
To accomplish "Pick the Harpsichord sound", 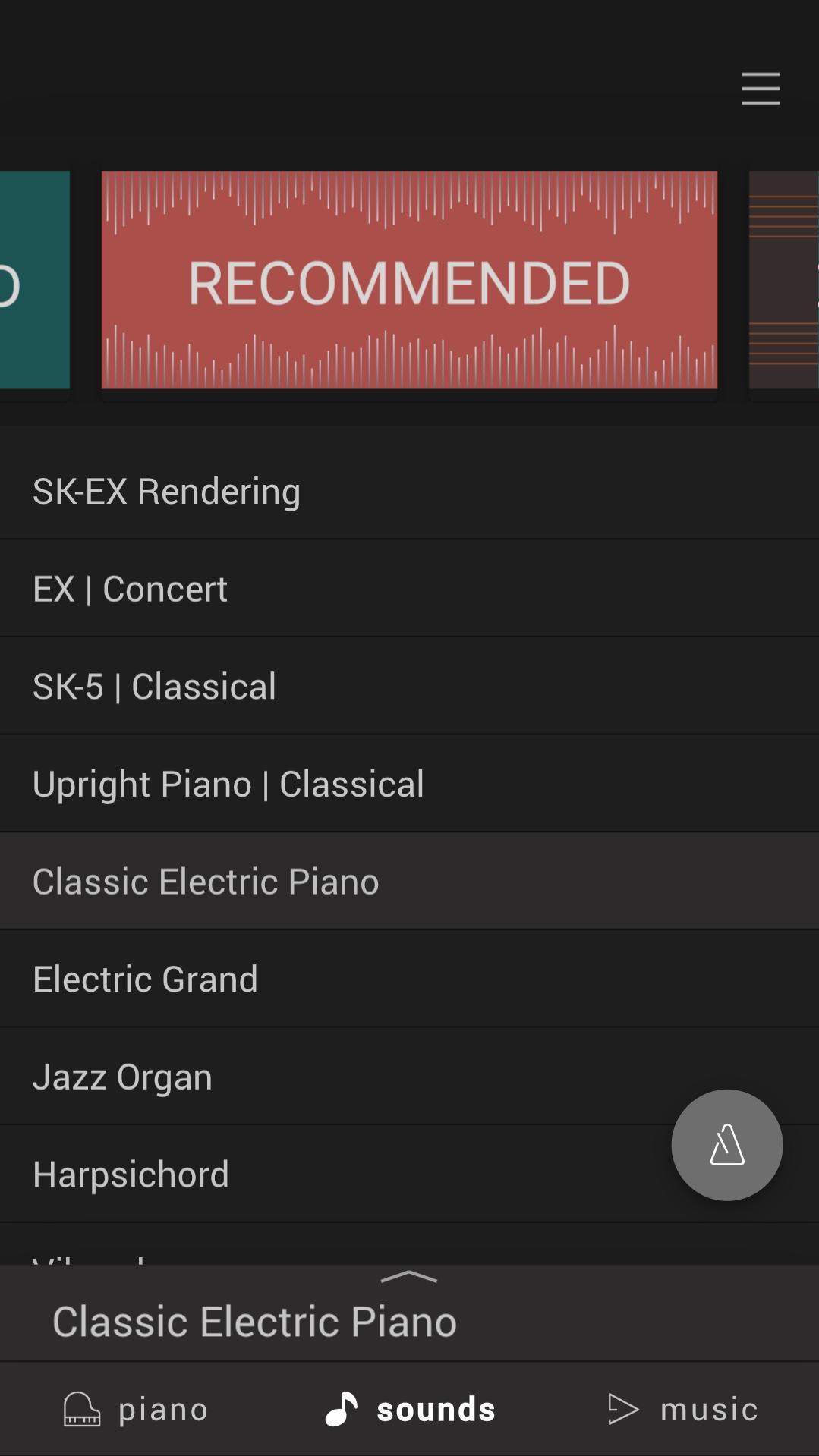I will [x=409, y=1175].
